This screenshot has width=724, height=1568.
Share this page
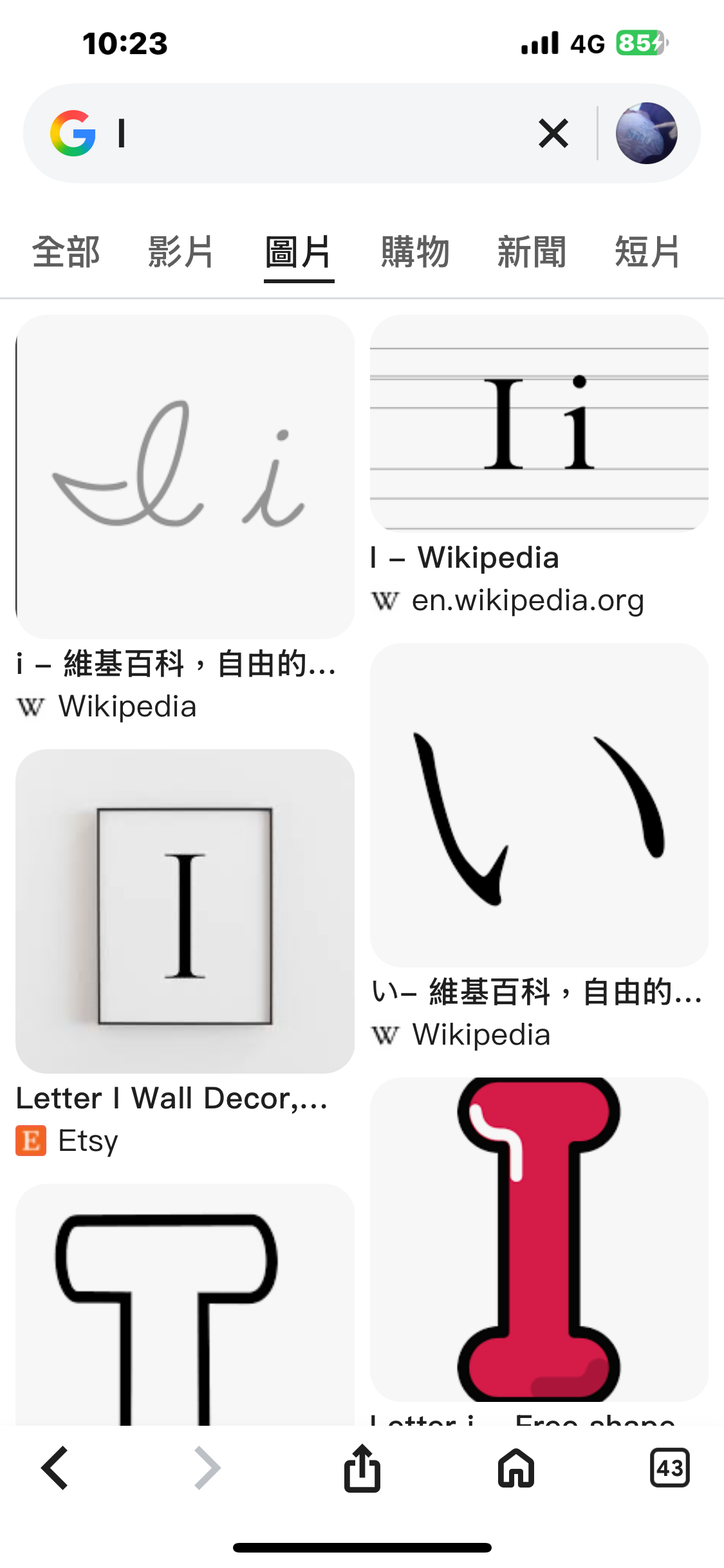[x=362, y=1468]
